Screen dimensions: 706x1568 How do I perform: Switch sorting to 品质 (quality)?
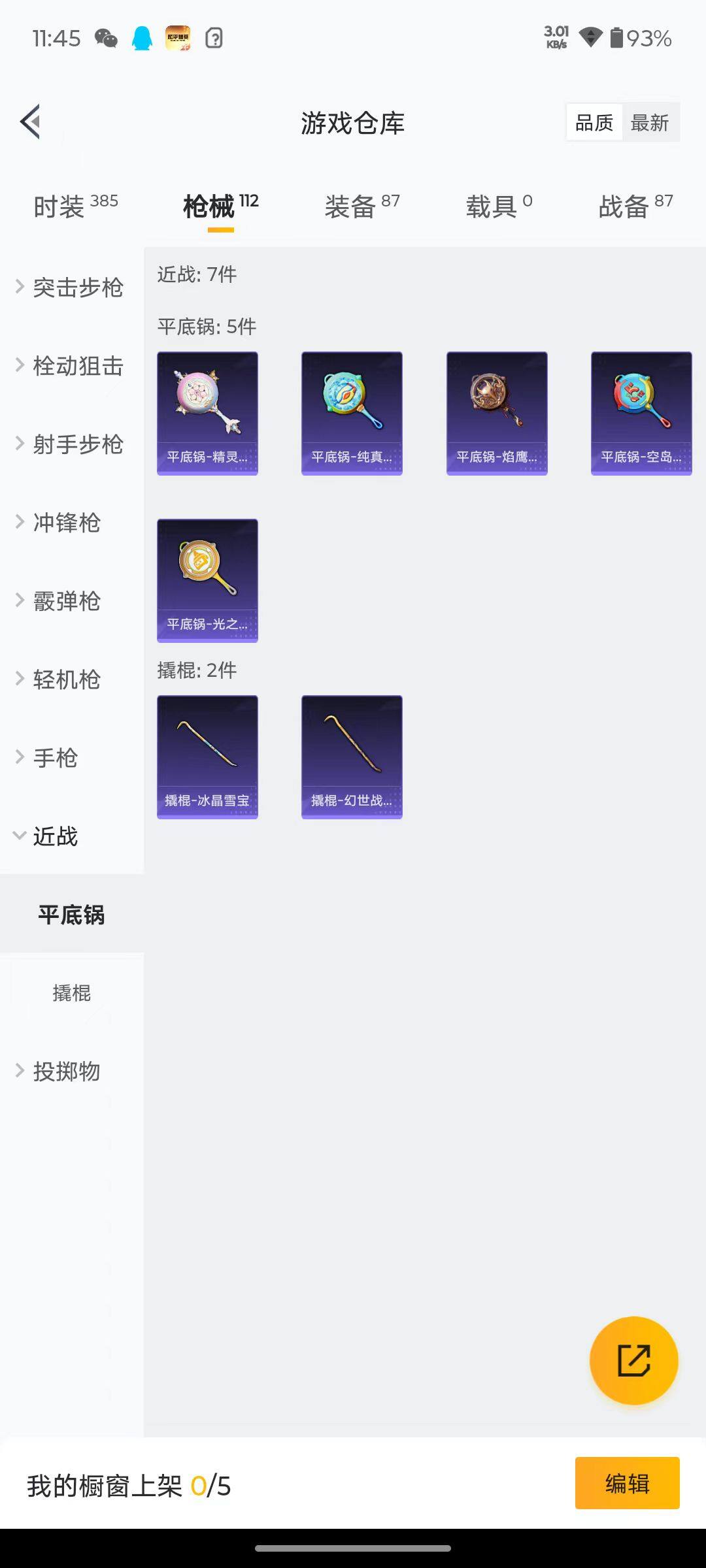tap(593, 122)
